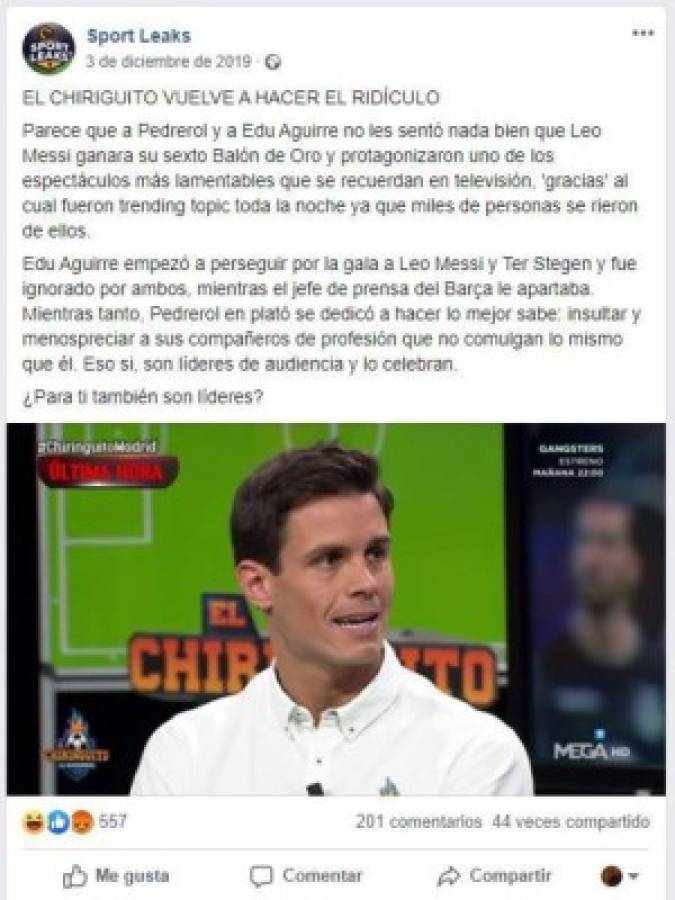675x900 pixels.
Task: Tap the Sport Leaks profile picture
Action: [x=48, y=48]
